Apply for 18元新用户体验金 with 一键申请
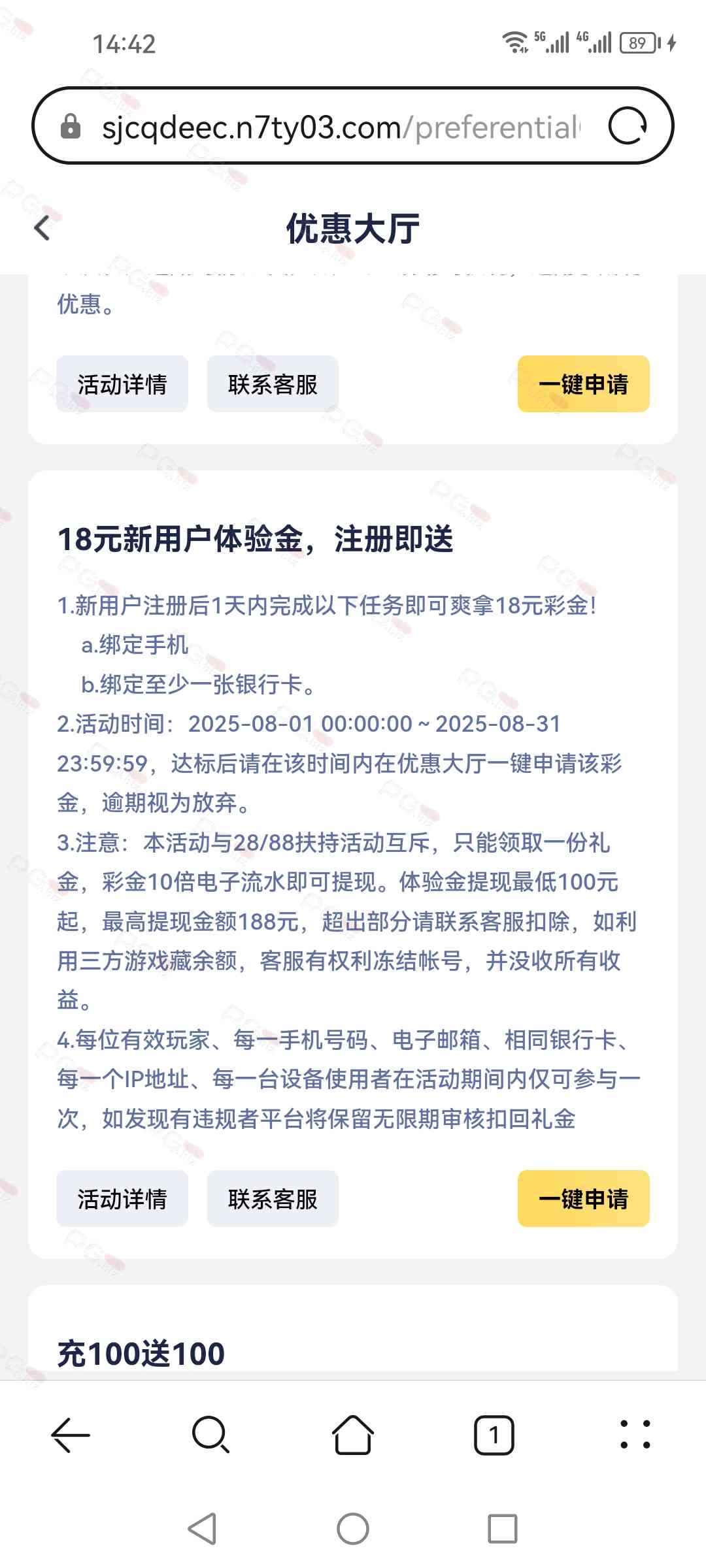706x1568 pixels. pos(583,1199)
